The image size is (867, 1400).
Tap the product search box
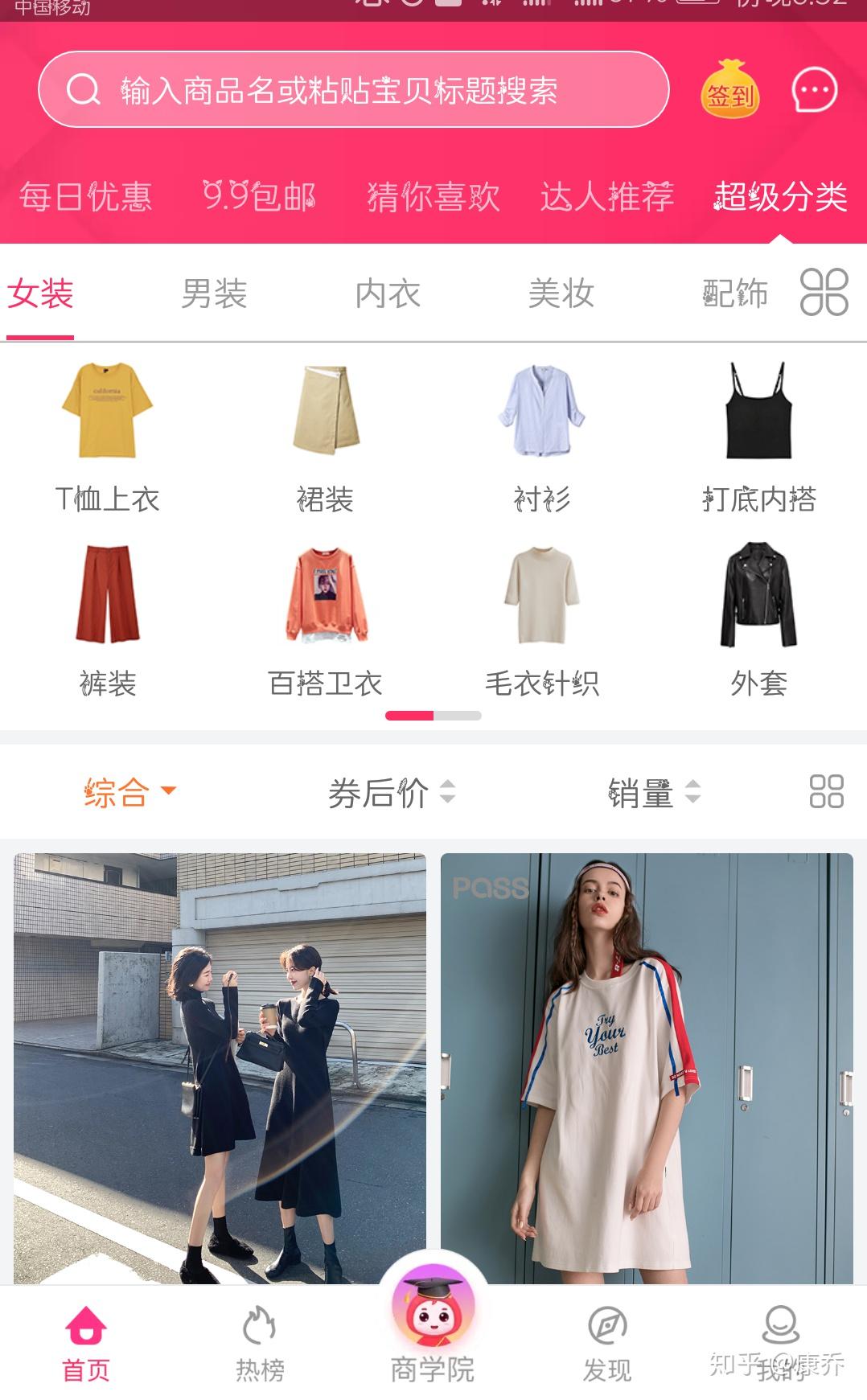(354, 90)
